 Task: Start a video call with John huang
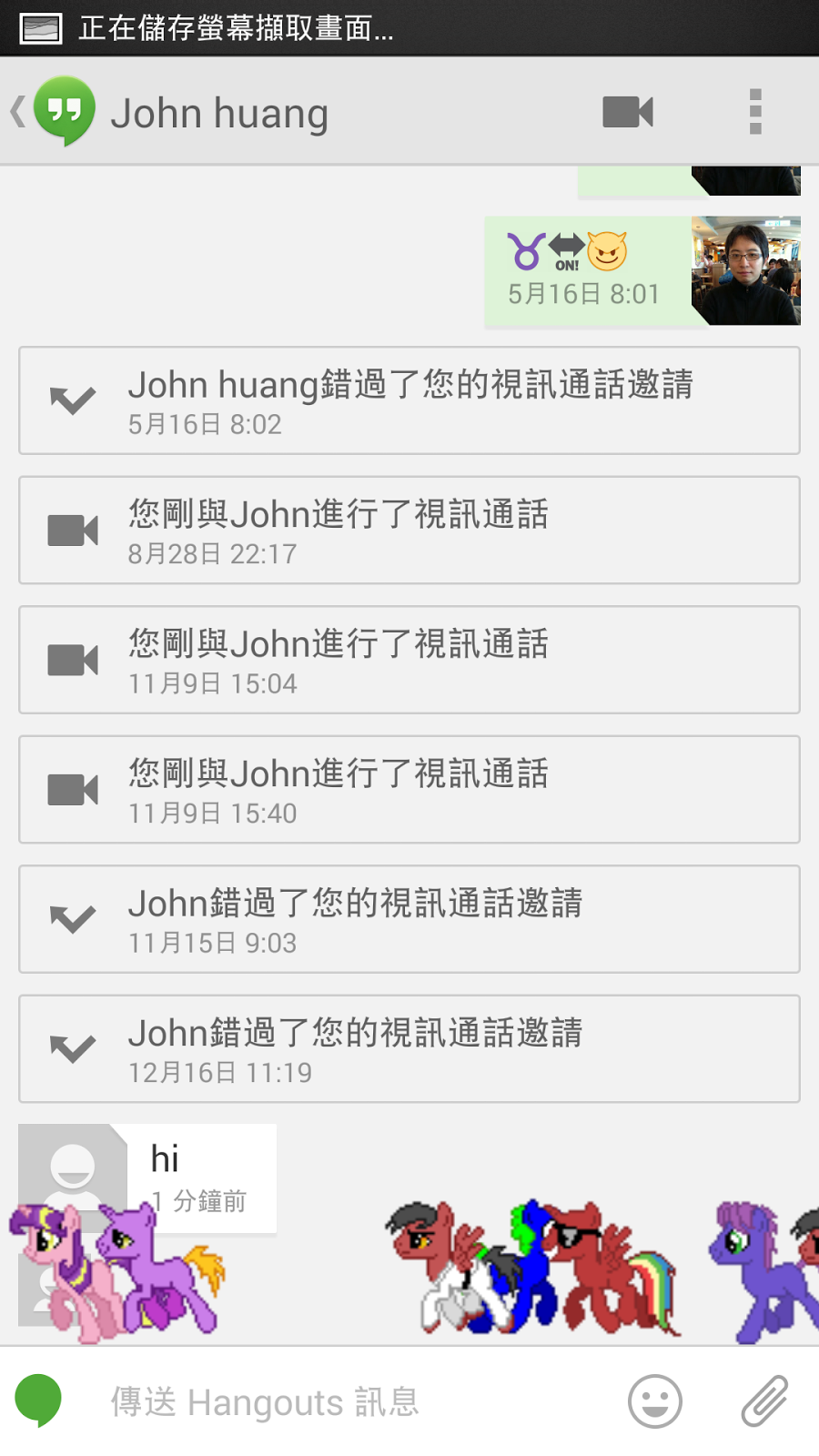(x=628, y=112)
